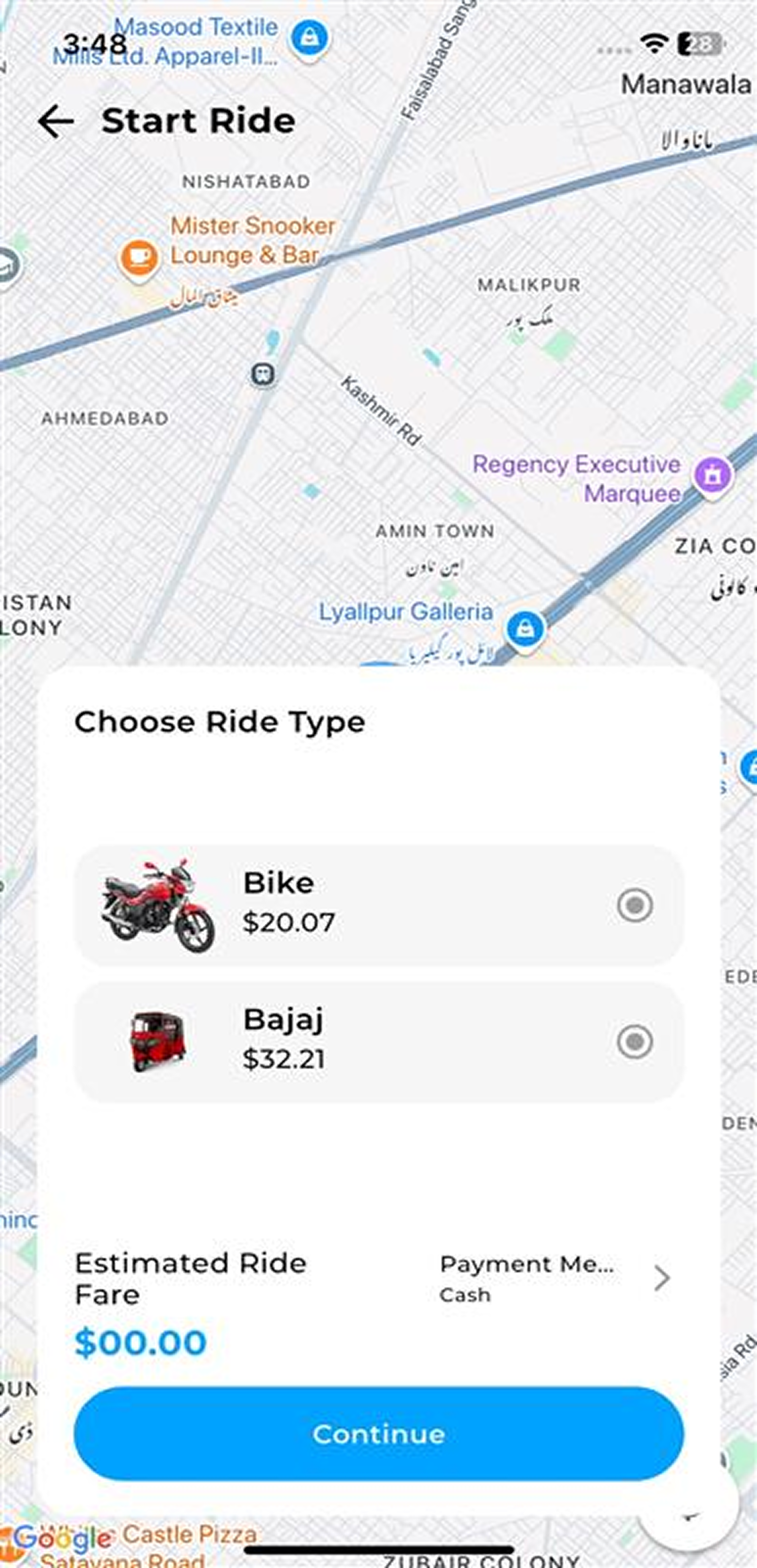Go back from Start Ride screen
Image resolution: width=757 pixels, height=1568 pixels.
tap(56, 121)
